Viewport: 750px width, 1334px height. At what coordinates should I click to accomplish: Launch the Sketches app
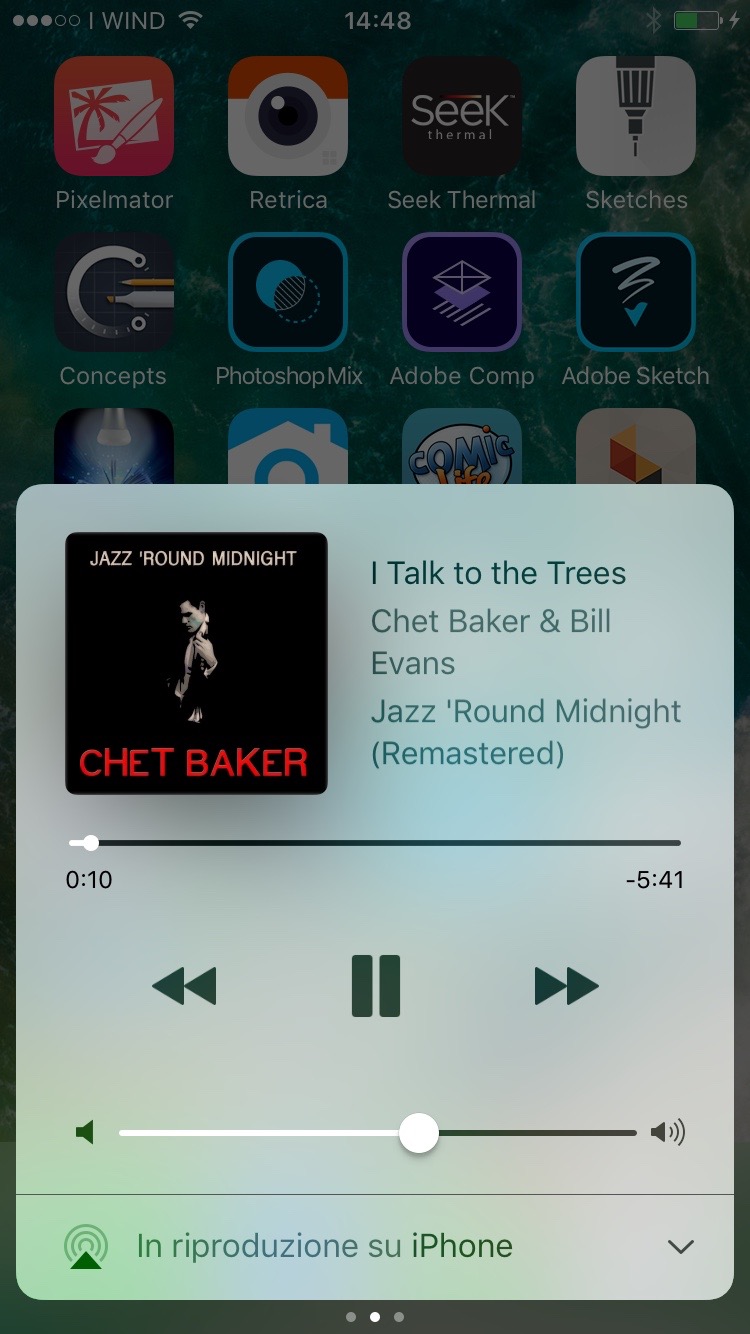click(x=636, y=116)
